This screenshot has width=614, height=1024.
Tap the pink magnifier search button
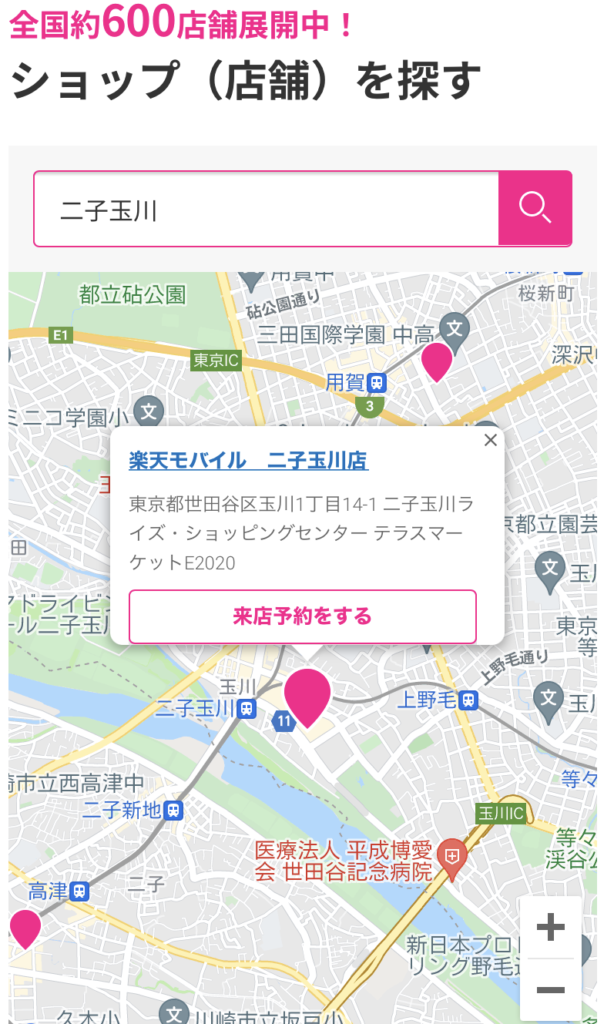point(535,209)
